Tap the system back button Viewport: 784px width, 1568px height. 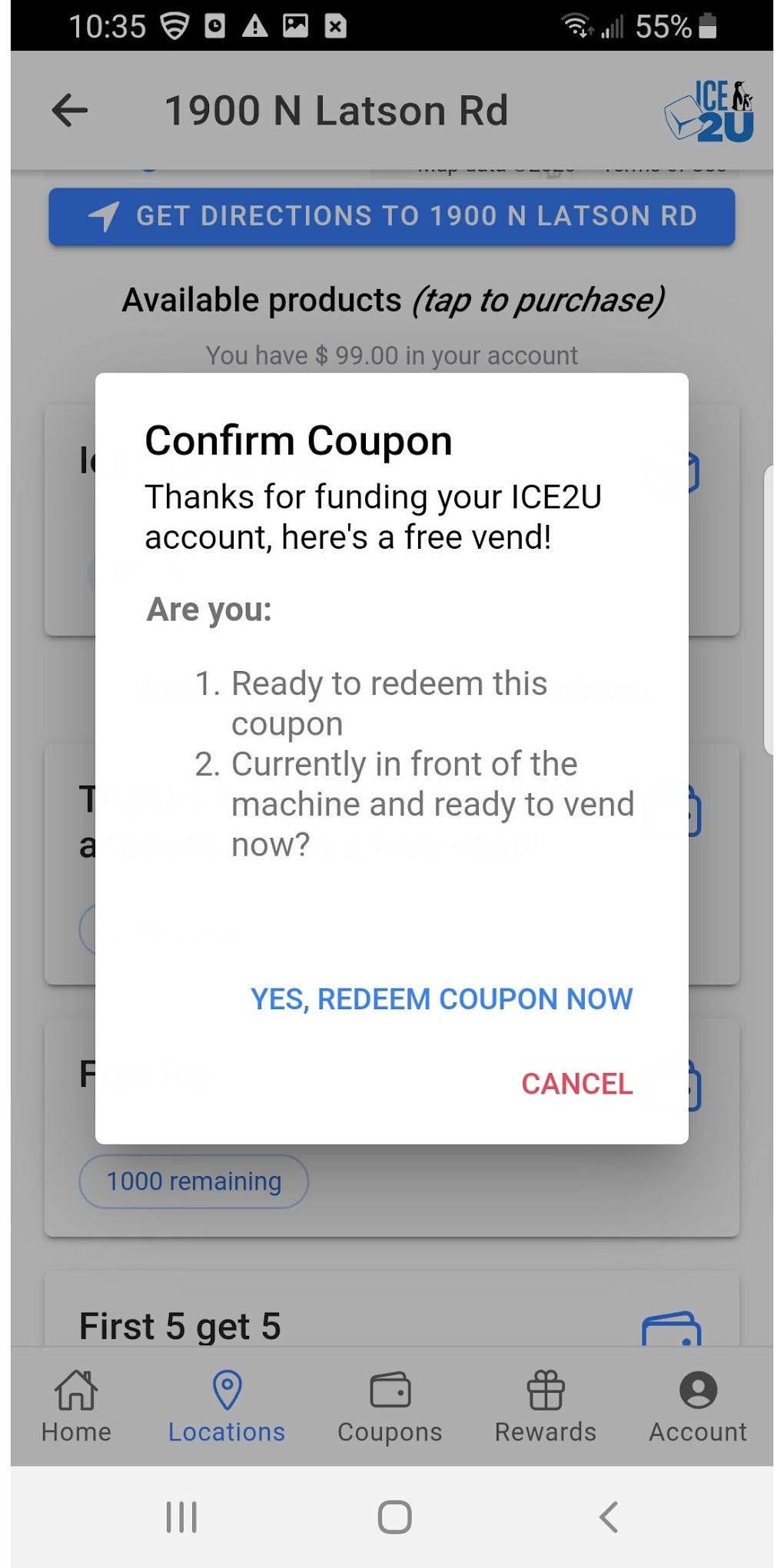click(x=608, y=1517)
